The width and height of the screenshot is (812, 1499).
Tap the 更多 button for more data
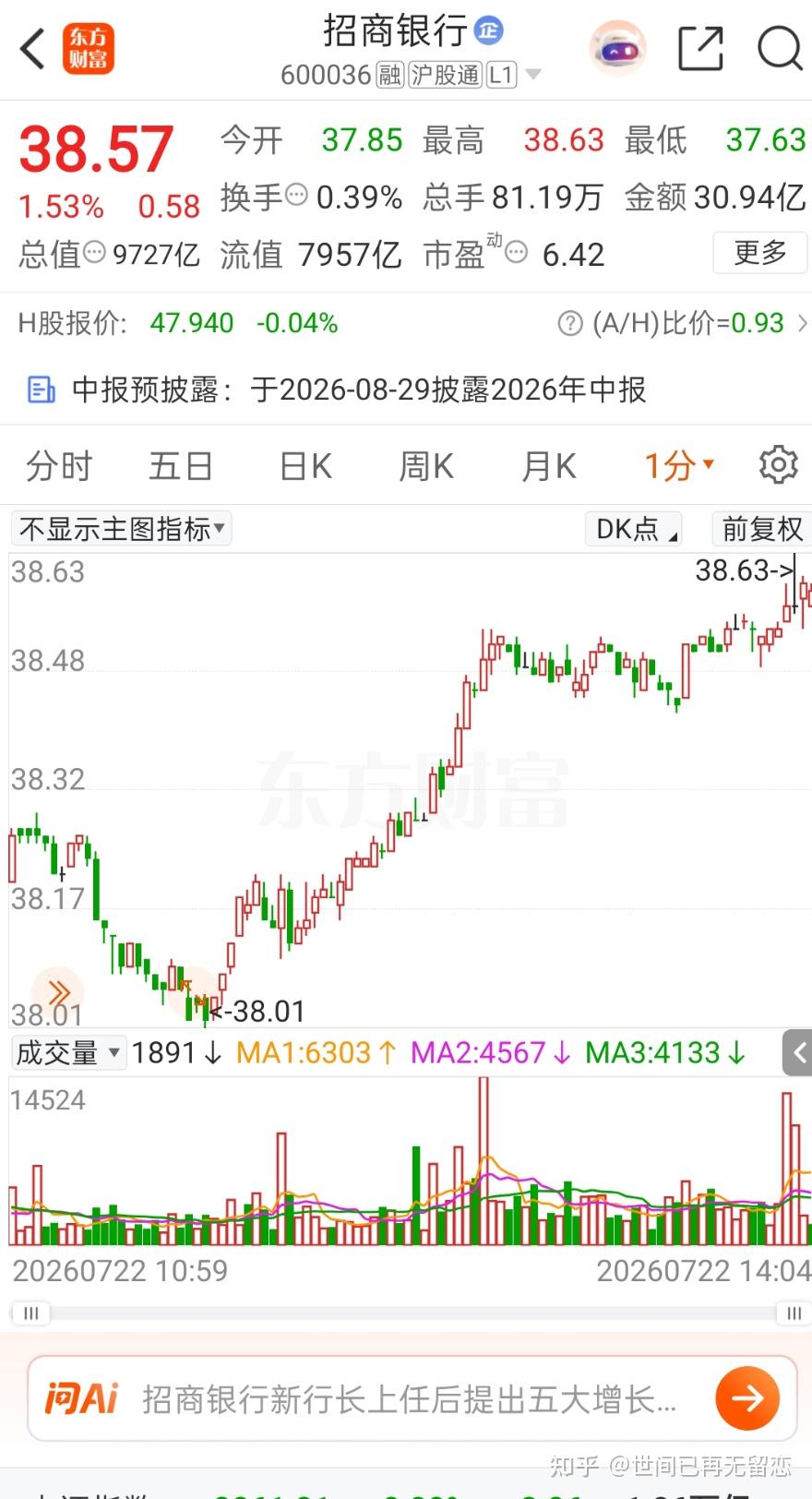click(760, 252)
